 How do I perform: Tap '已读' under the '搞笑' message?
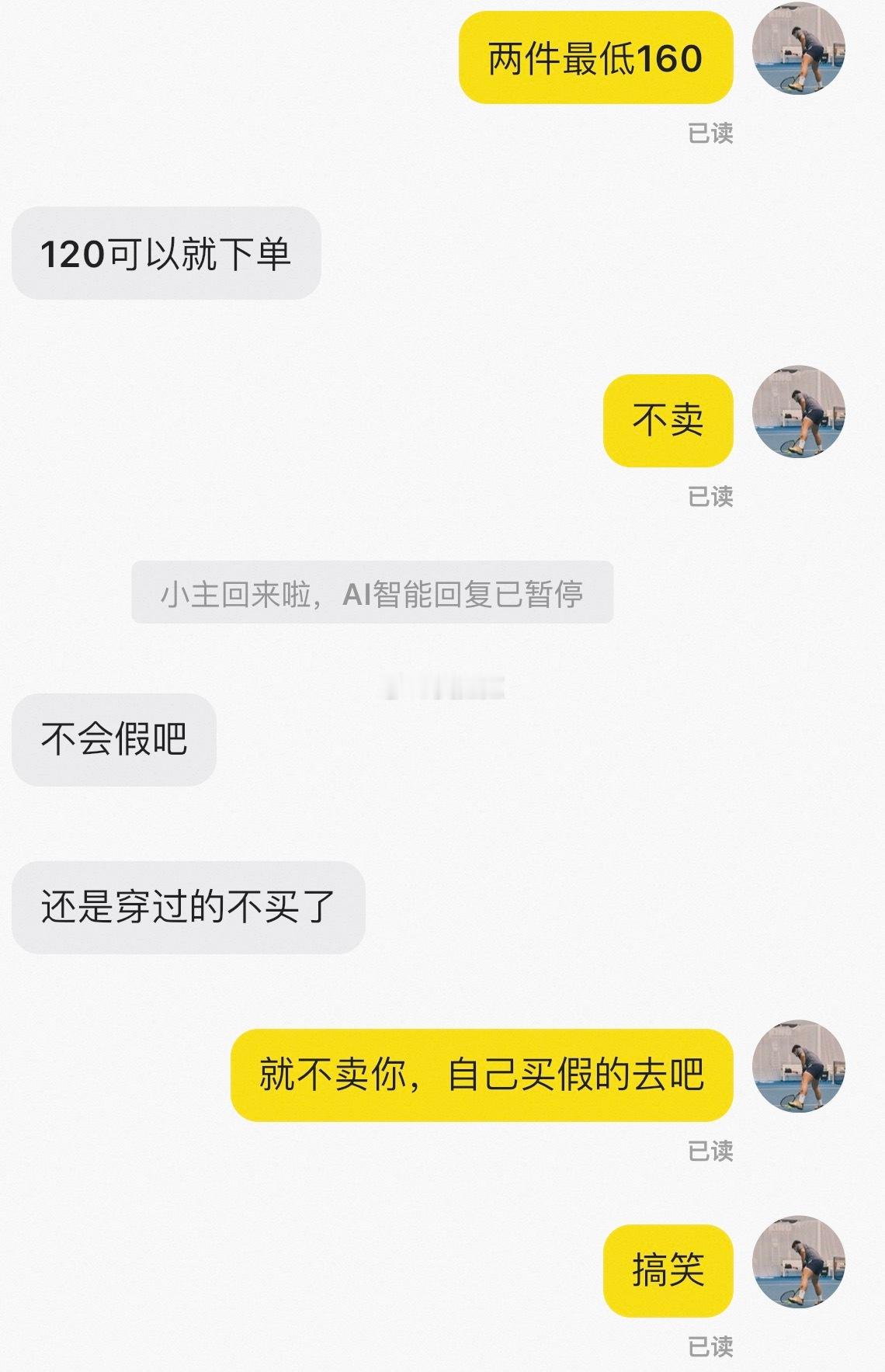[712, 1347]
